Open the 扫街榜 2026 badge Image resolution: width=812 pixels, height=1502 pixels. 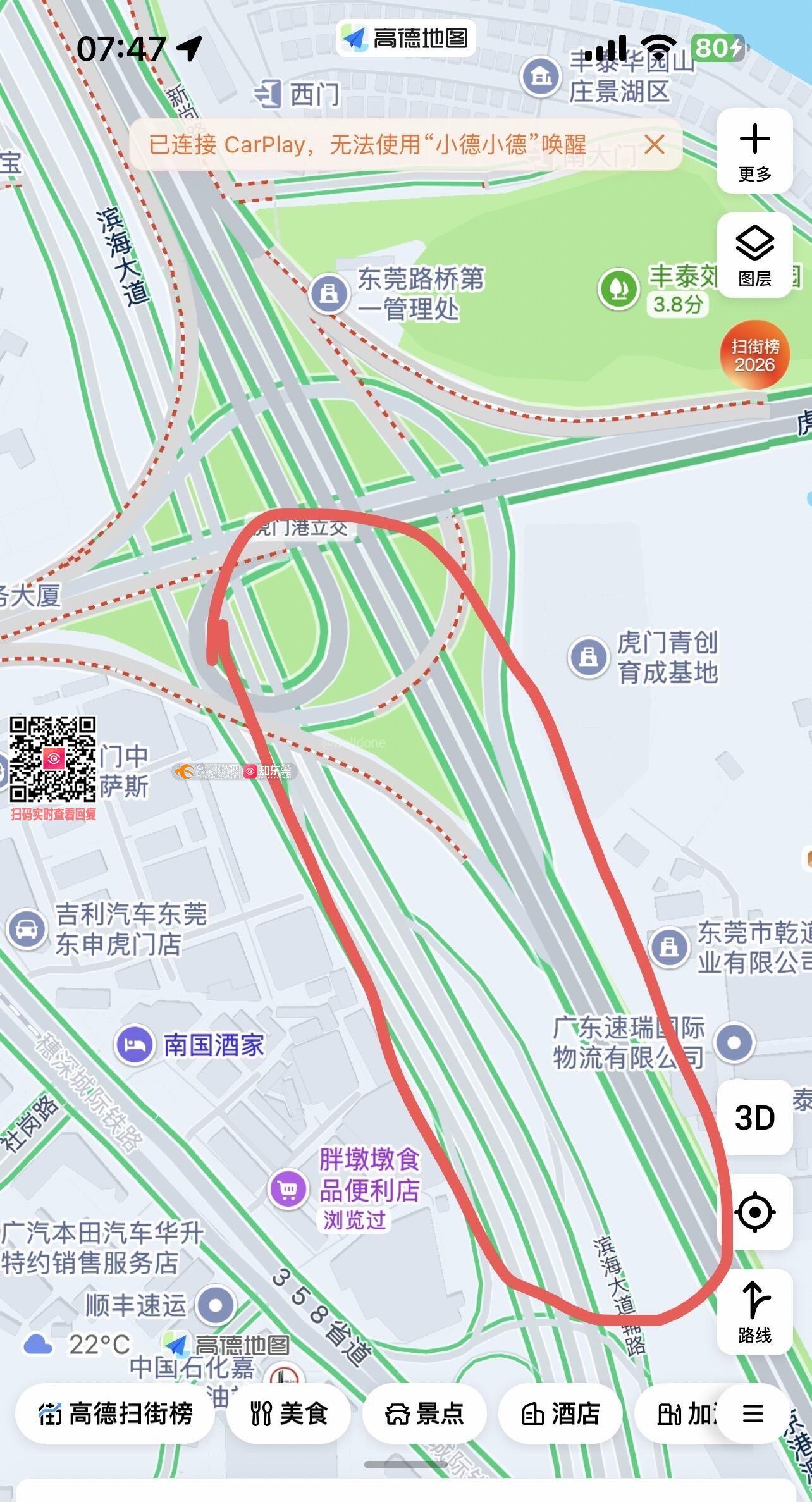click(x=754, y=355)
